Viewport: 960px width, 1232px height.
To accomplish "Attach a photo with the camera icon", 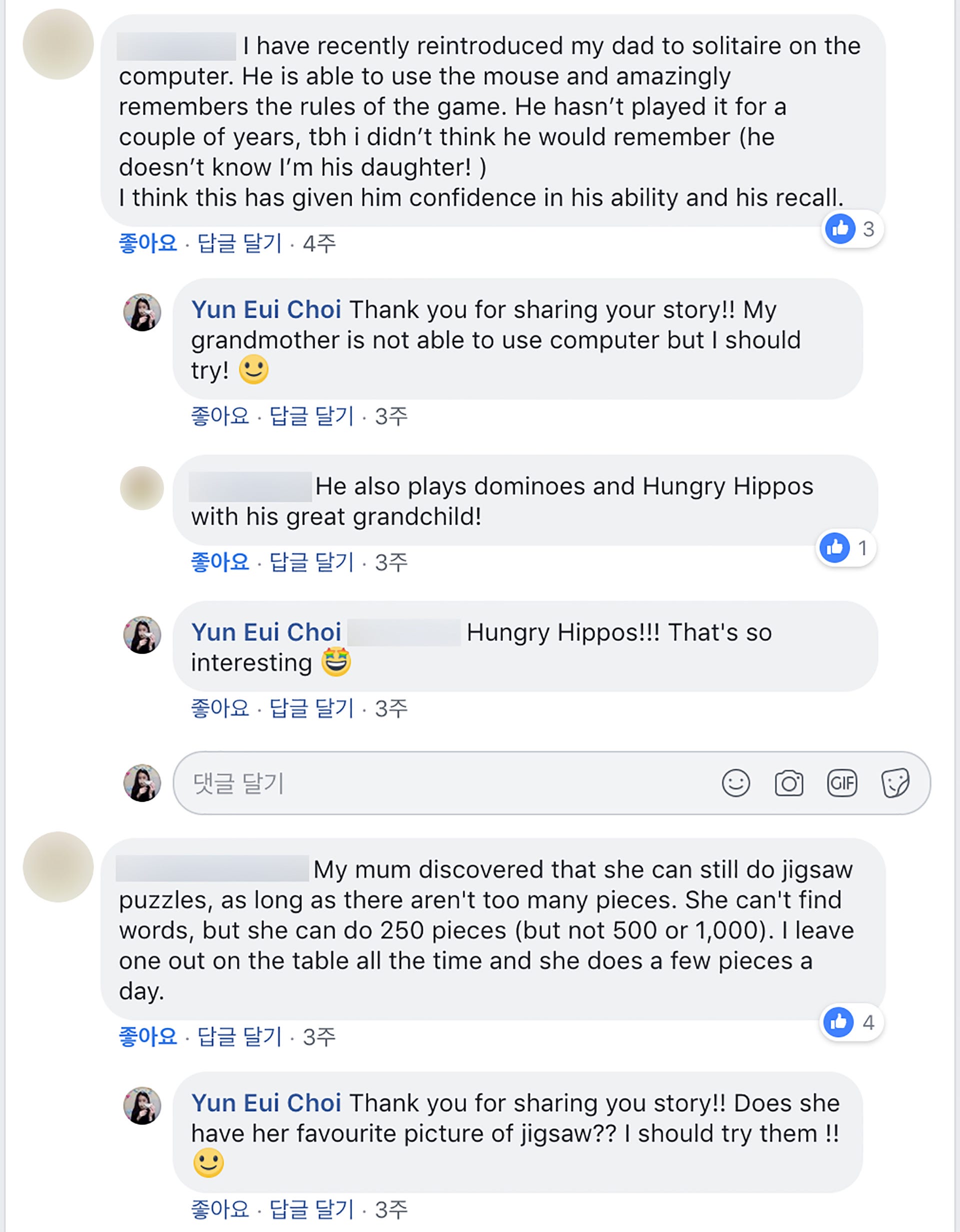I will [788, 783].
